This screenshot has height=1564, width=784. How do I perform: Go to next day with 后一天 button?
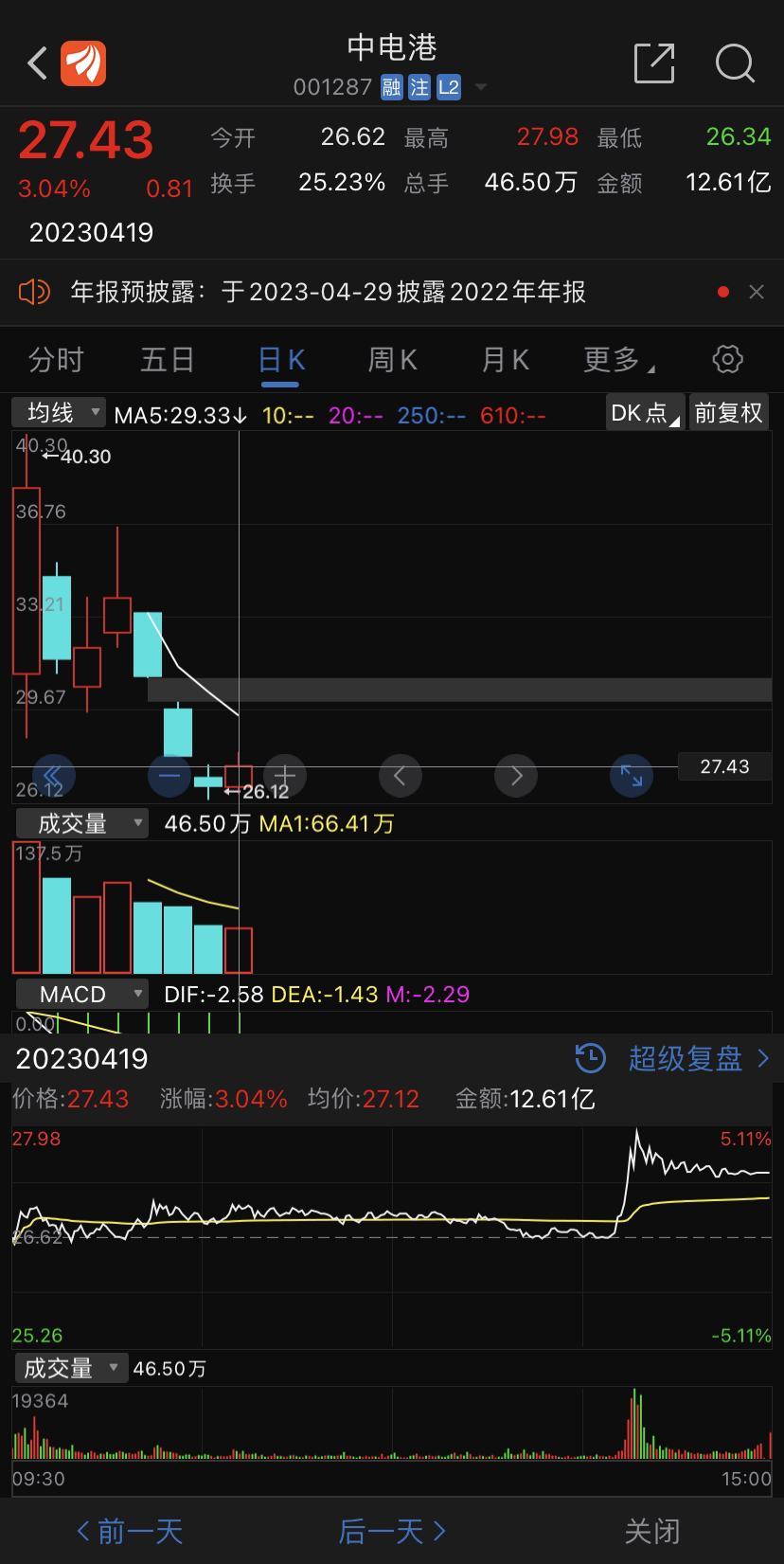click(x=391, y=1531)
